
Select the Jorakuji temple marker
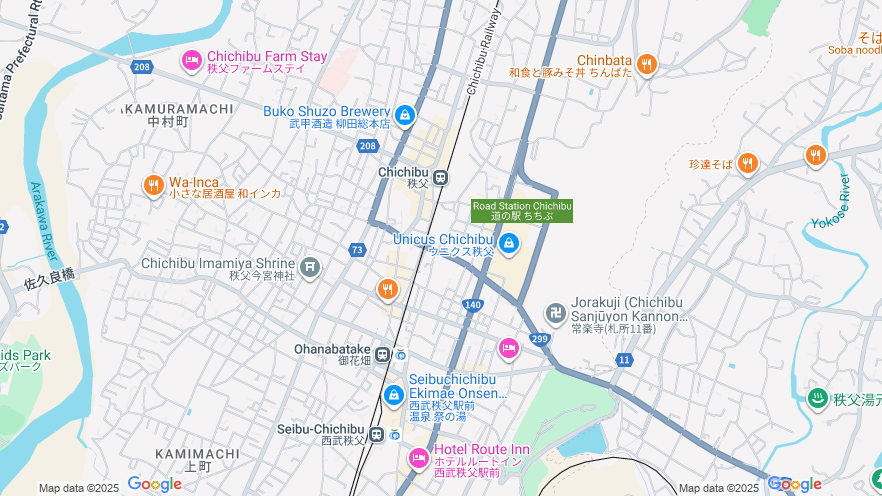coord(555,313)
